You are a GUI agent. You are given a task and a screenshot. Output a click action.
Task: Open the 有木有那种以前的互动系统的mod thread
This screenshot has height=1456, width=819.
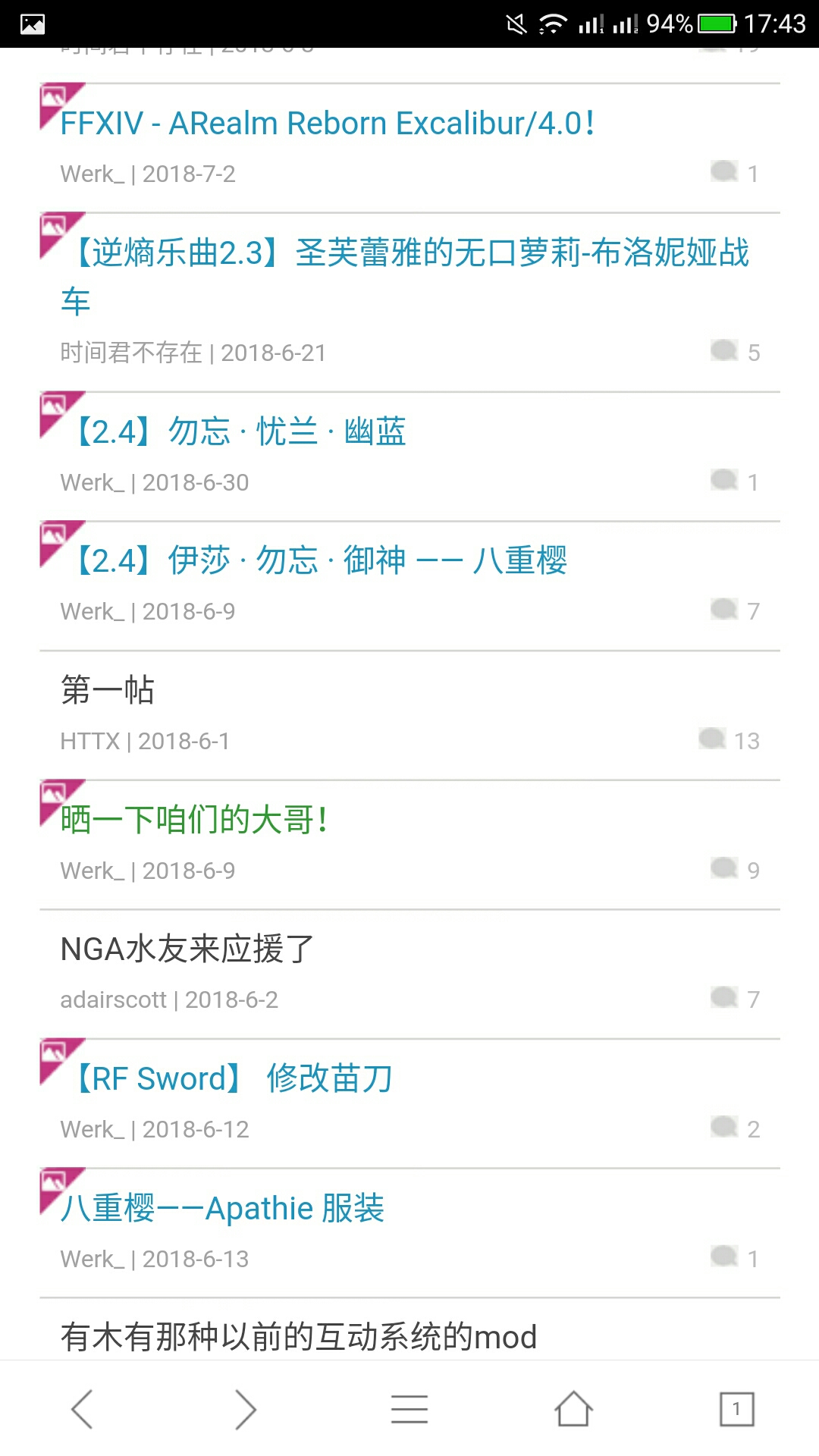[299, 1336]
